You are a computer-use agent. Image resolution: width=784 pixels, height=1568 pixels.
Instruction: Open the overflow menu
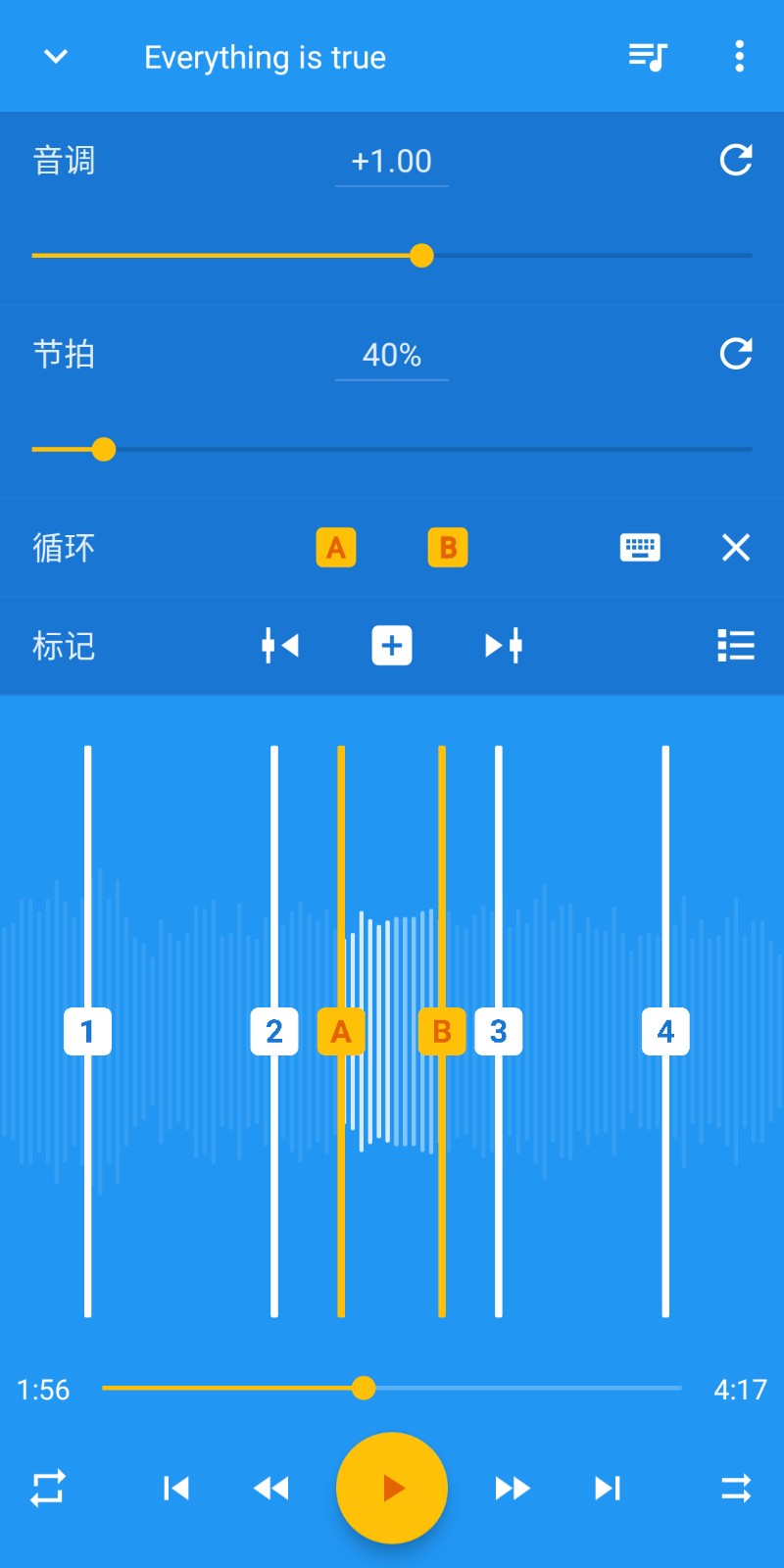739,57
